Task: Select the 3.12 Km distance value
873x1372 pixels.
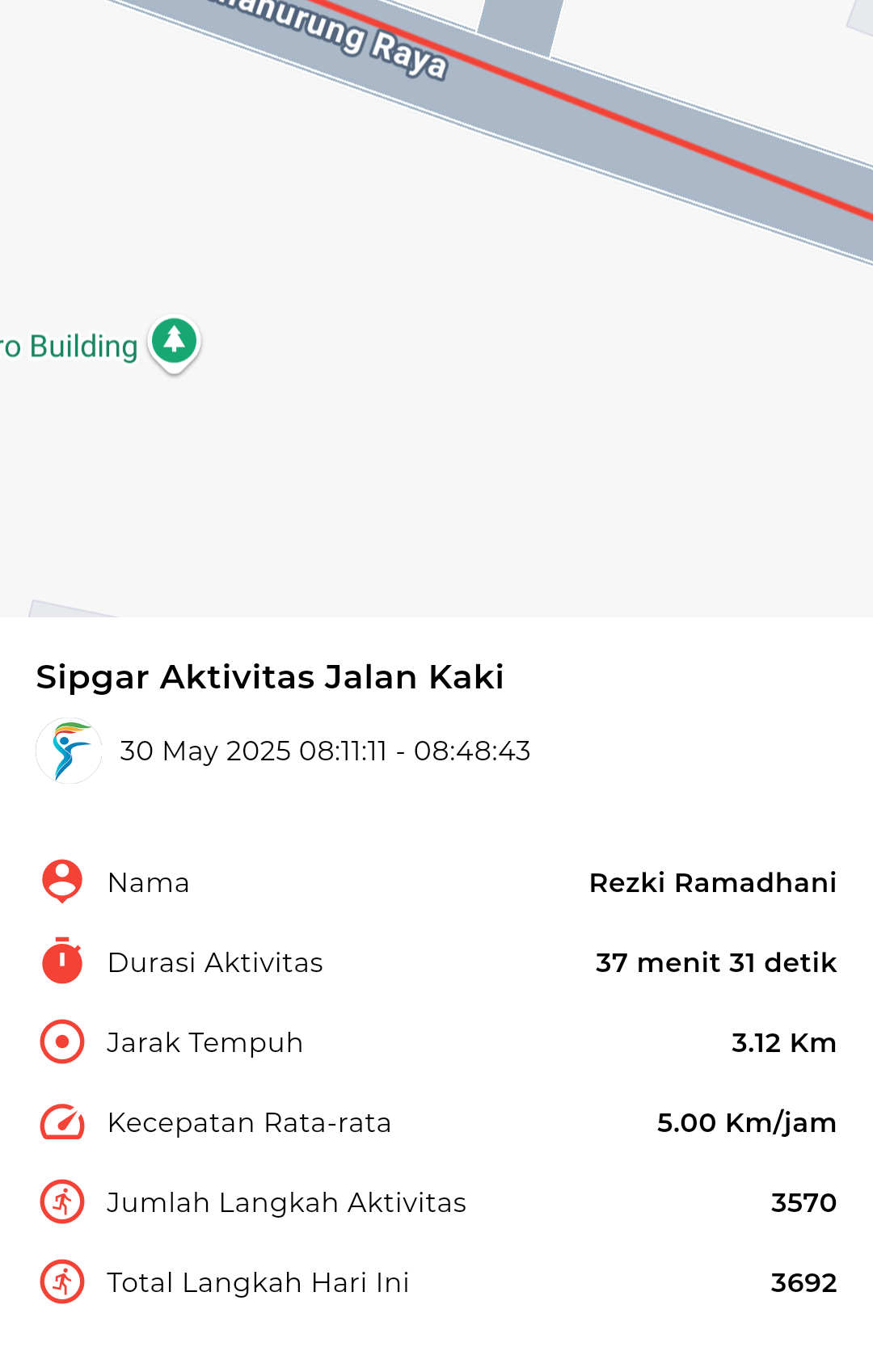Action: tap(783, 1042)
